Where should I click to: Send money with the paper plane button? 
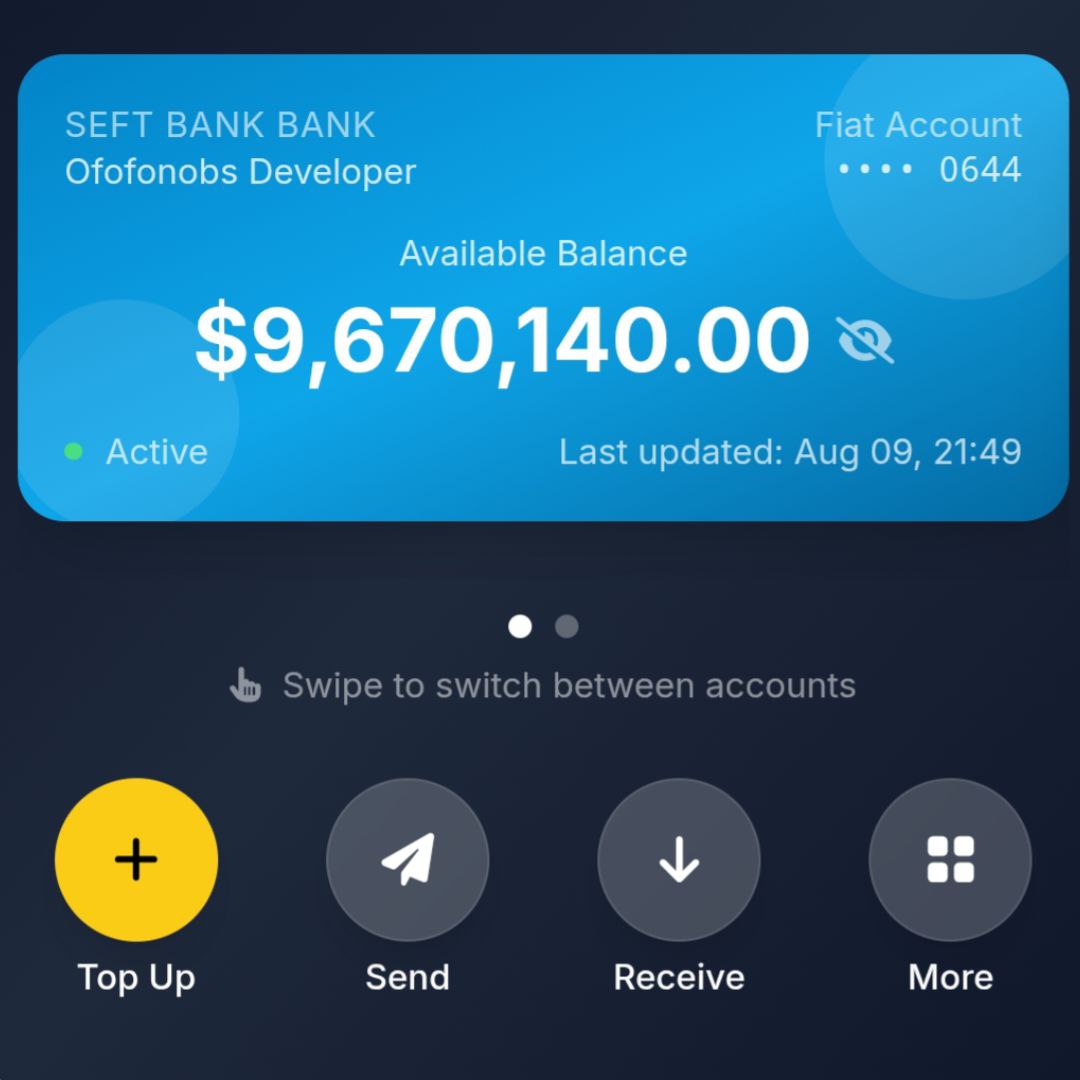(x=407, y=860)
